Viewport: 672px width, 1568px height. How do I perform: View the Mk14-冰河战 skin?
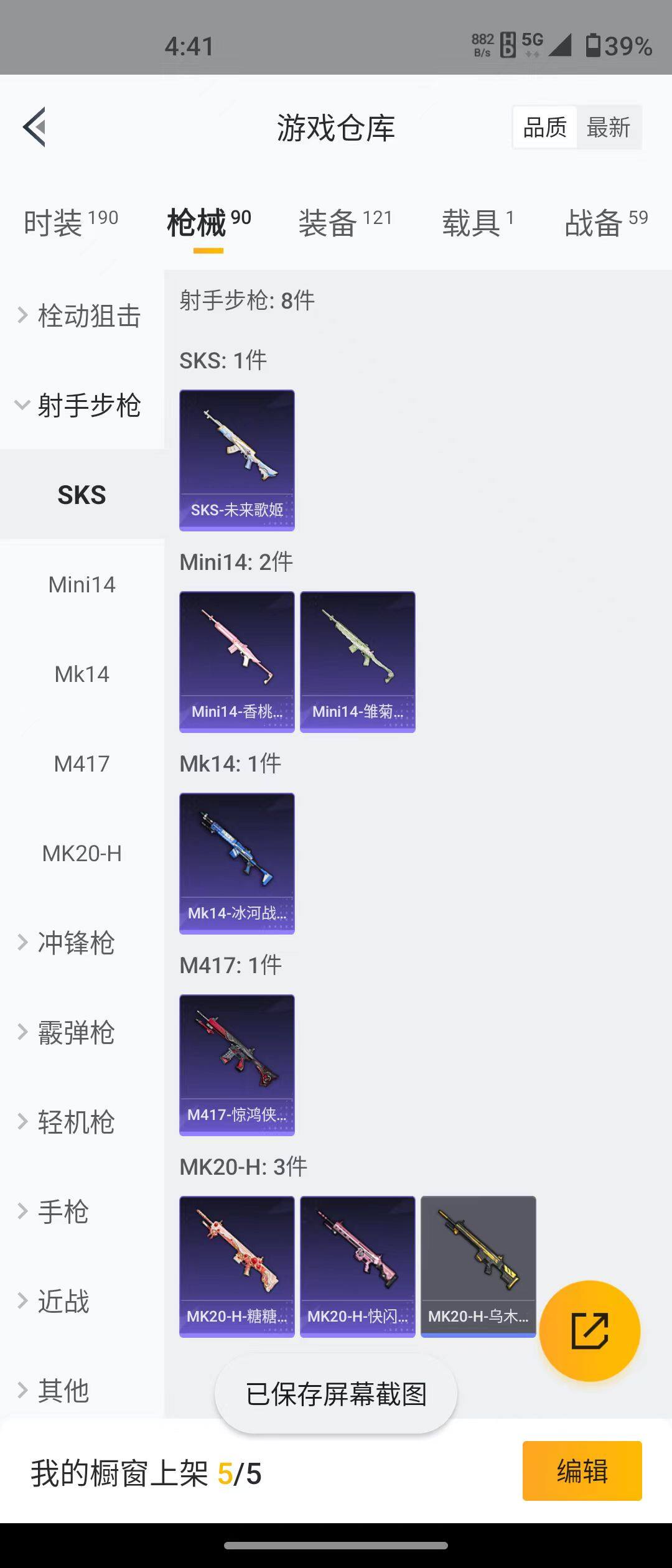click(x=236, y=864)
